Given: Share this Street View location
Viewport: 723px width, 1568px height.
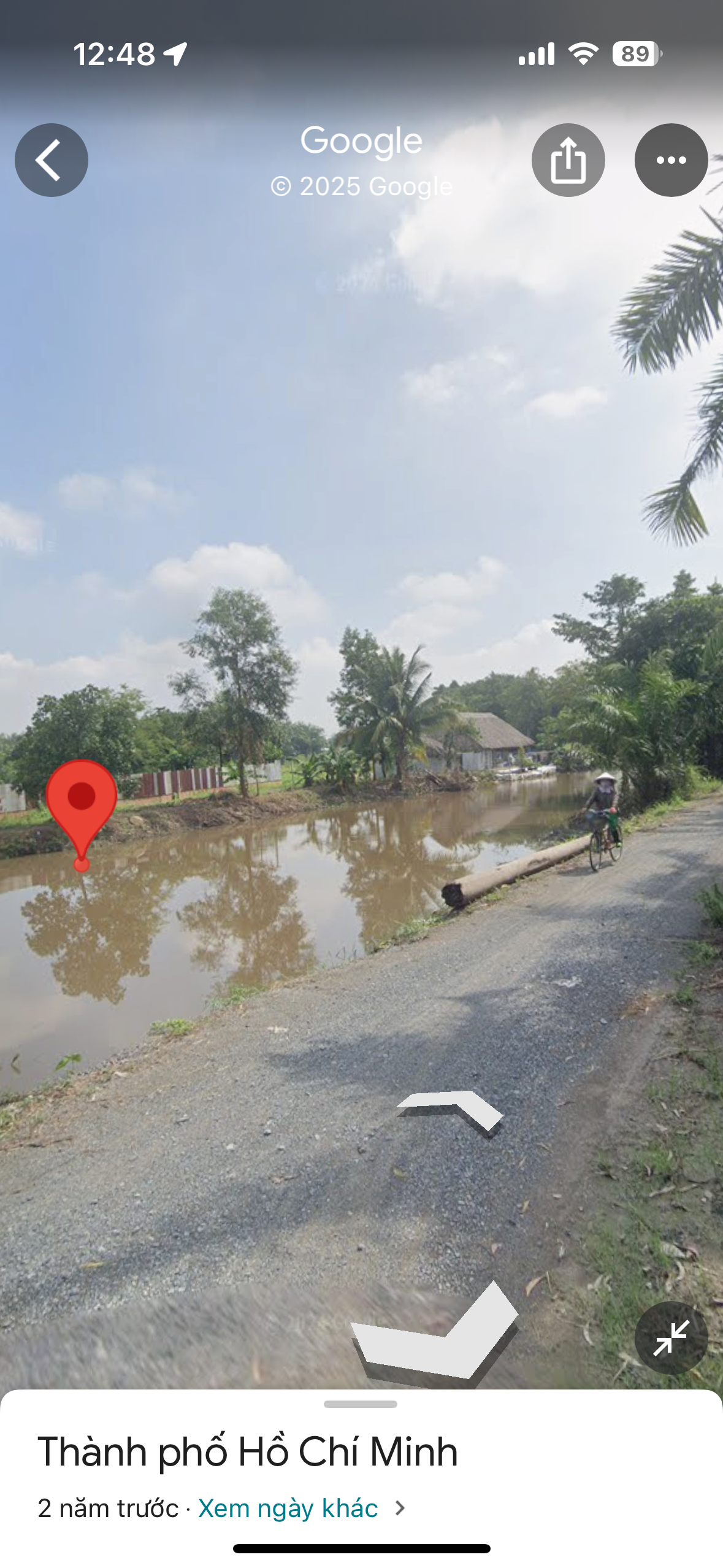Looking at the screenshot, I should click(568, 160).
